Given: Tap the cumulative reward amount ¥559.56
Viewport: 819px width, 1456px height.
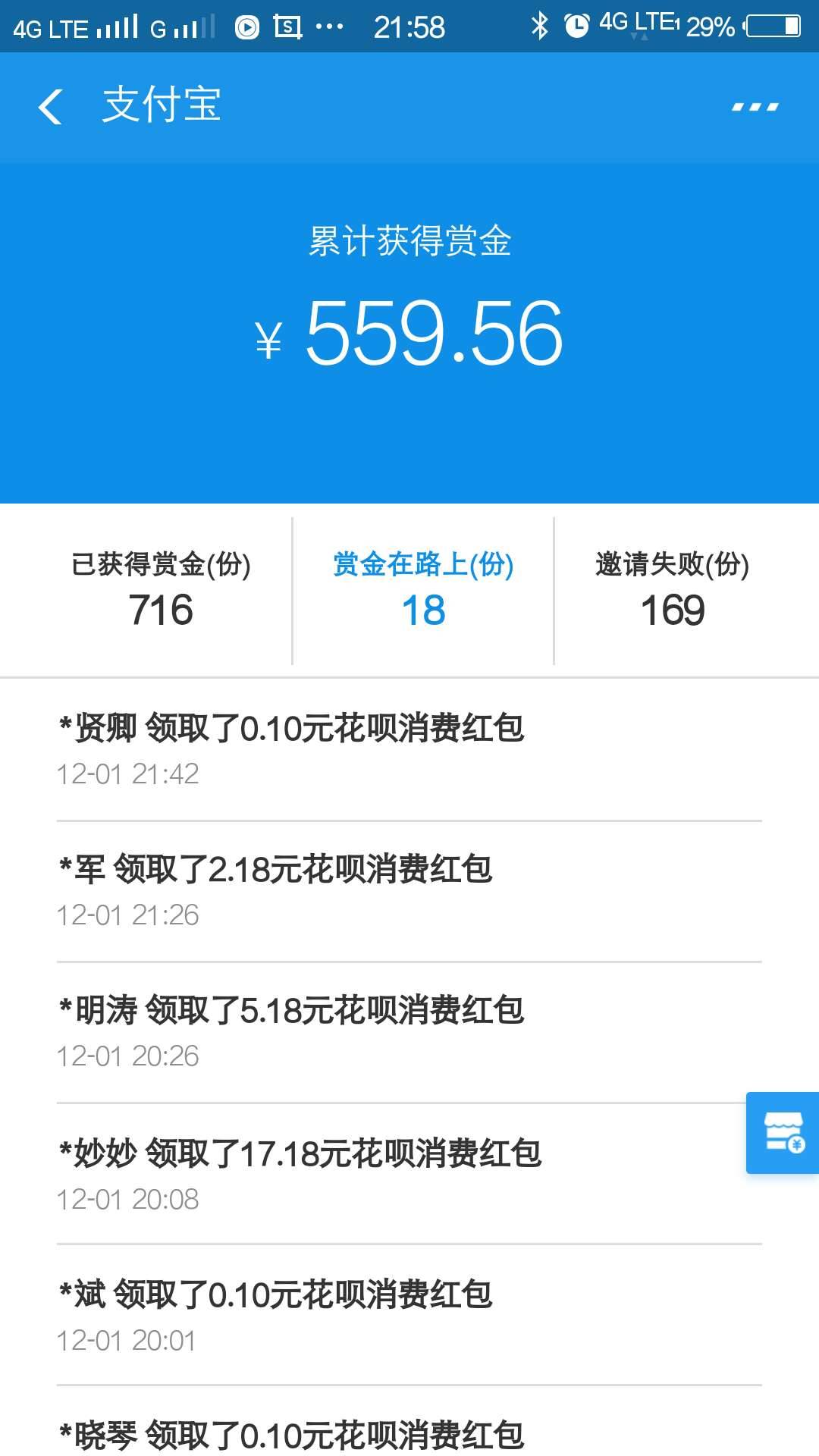Looking at the screenshot, I should click(x=409, y=334).
